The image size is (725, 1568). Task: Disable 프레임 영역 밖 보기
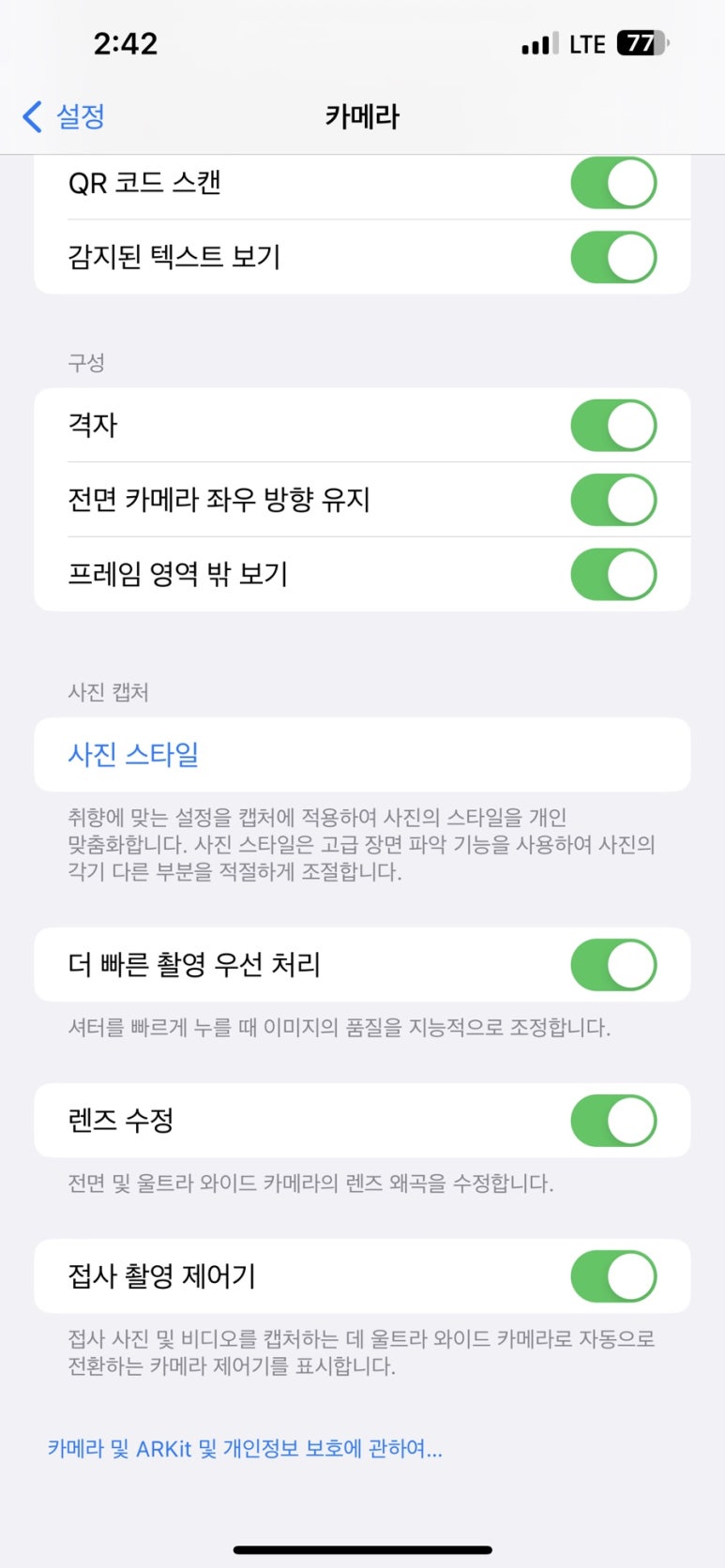613,574
